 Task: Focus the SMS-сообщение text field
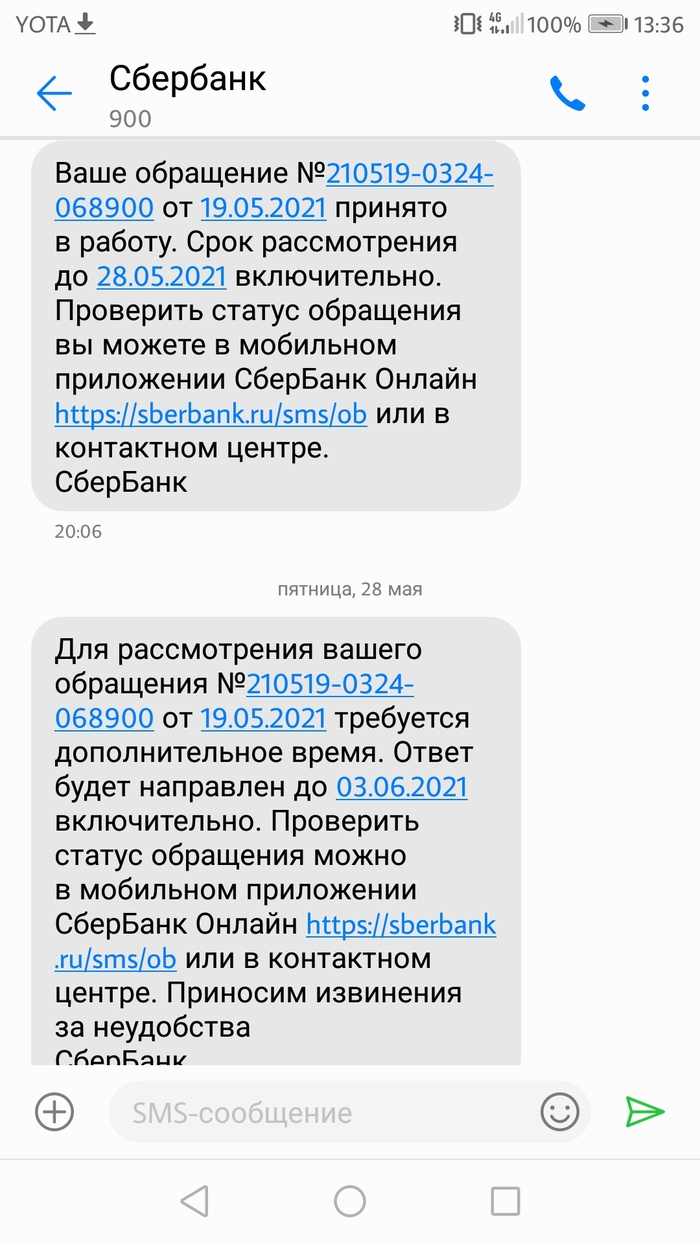[320, 1112]
